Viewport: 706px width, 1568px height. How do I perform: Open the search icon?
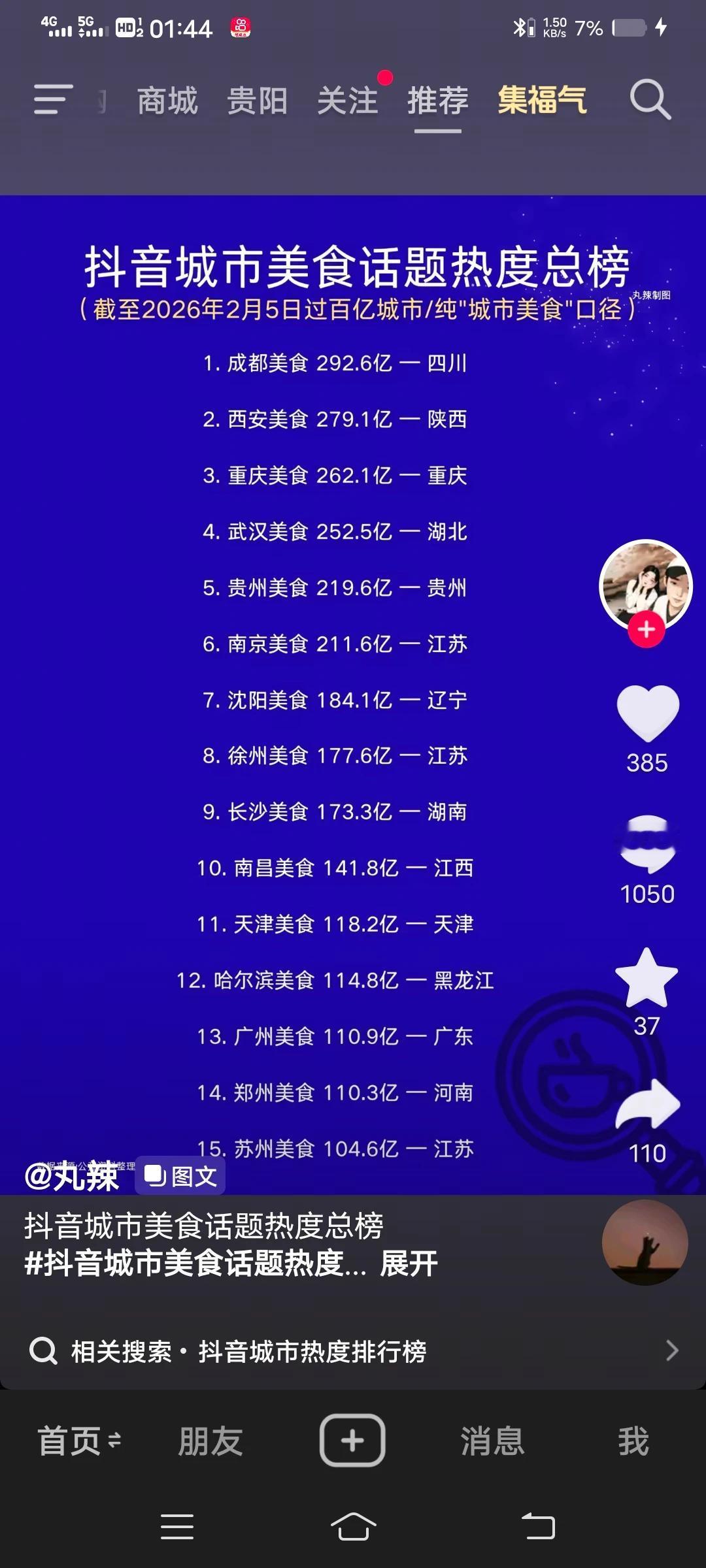(x=650, y=99)
